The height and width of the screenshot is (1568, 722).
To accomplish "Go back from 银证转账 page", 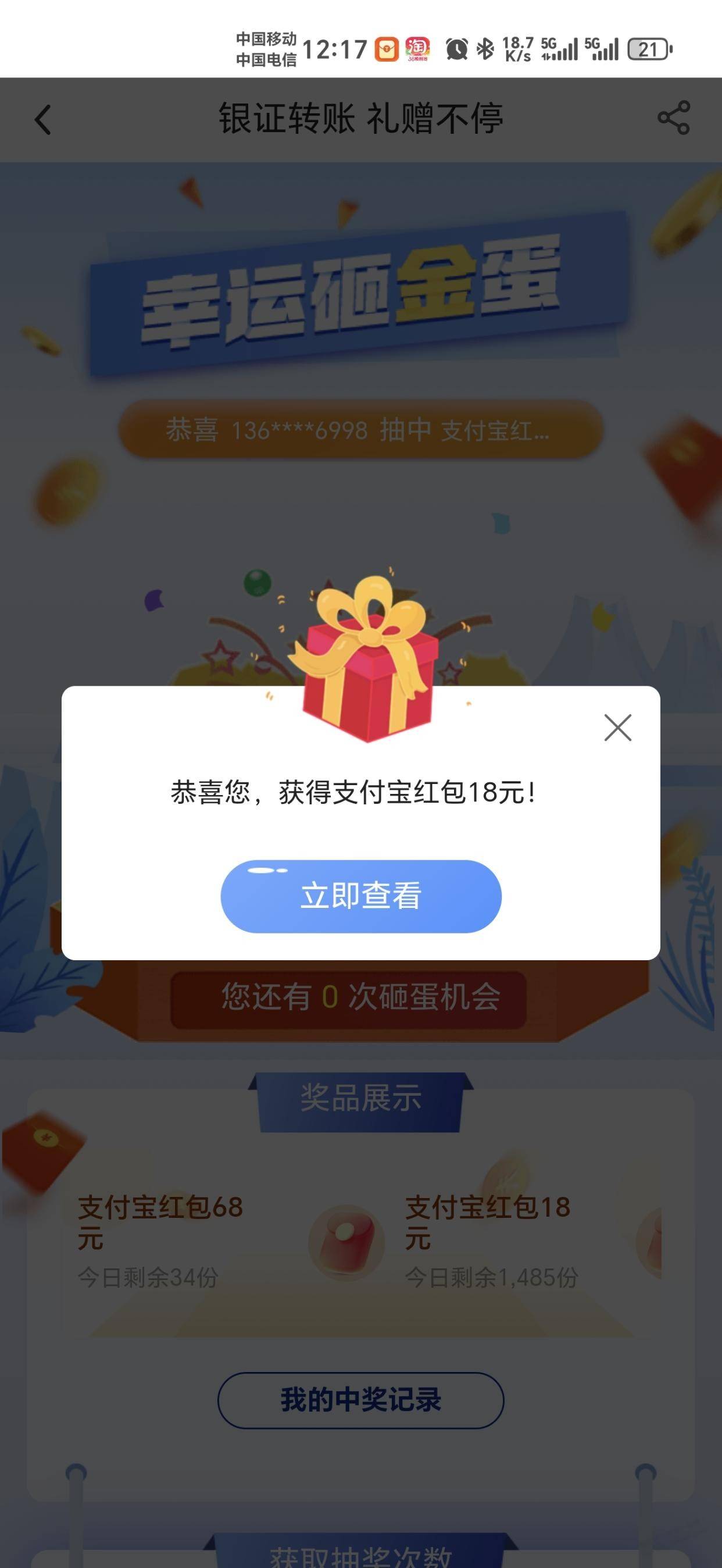I will coord(42,119).
